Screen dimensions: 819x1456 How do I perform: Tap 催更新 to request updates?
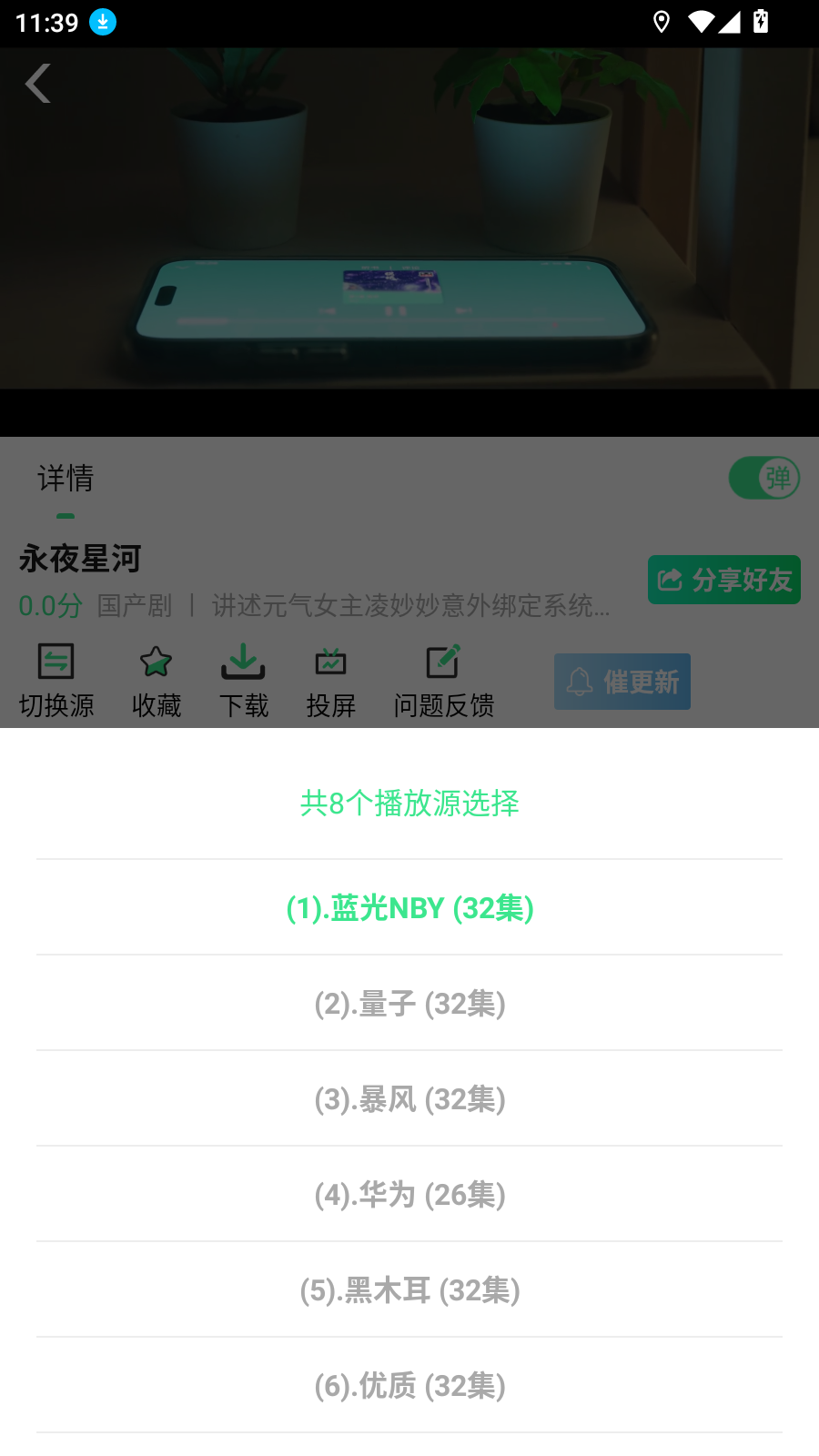point(622,682)
